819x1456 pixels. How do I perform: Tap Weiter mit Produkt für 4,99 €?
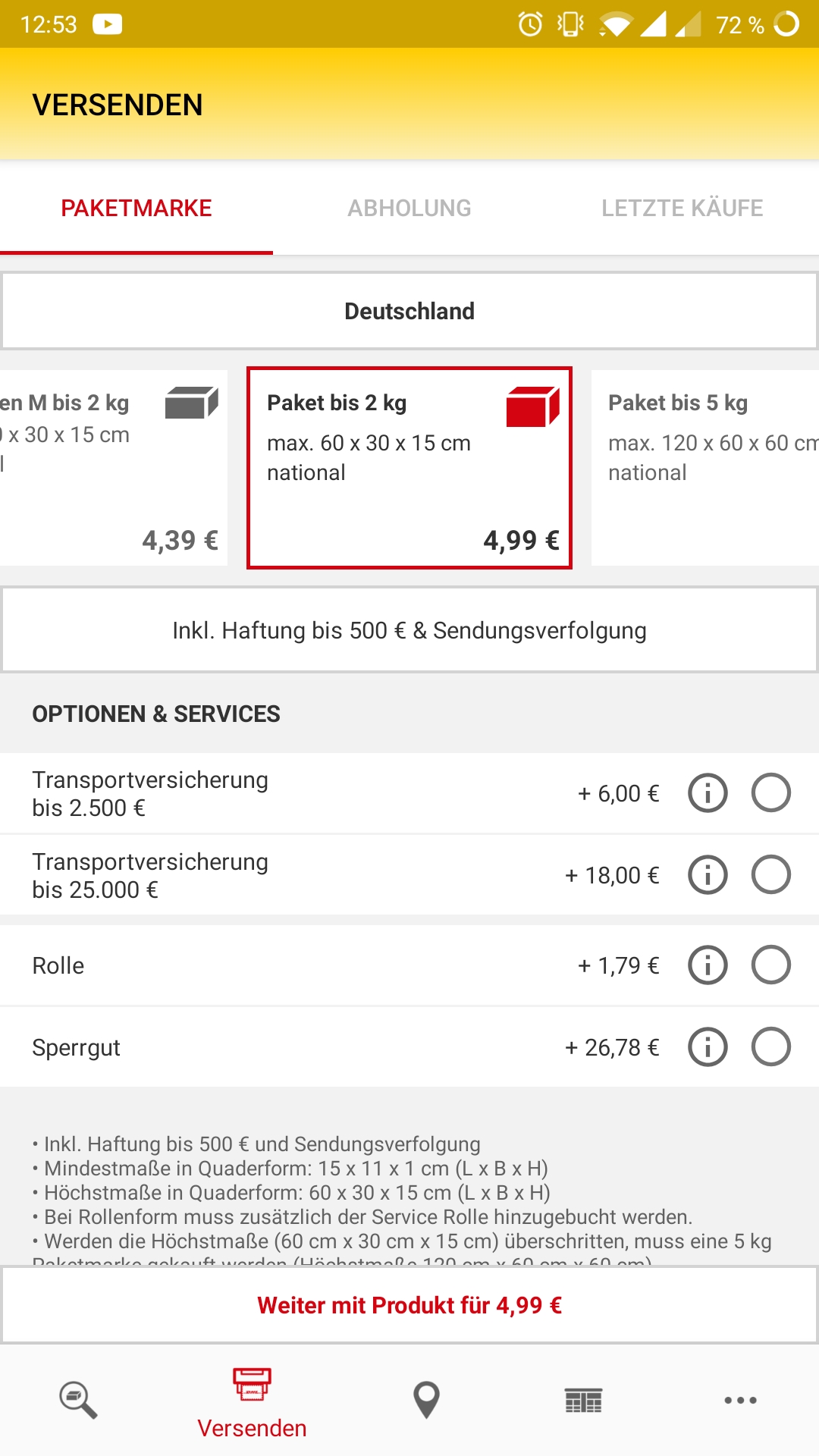point(409,1305)
